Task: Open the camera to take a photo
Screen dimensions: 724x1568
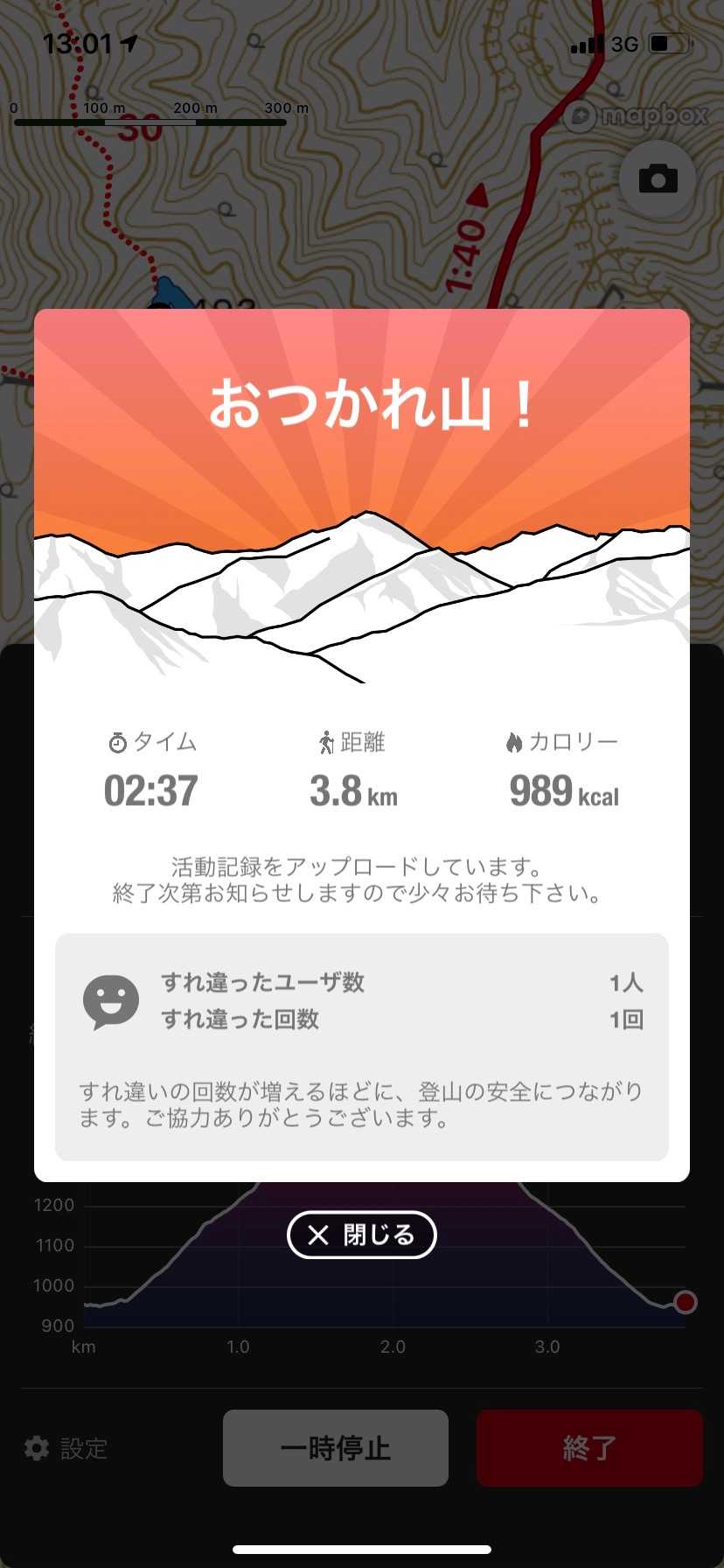Action: pyautogui.click(x=658, y=179)
